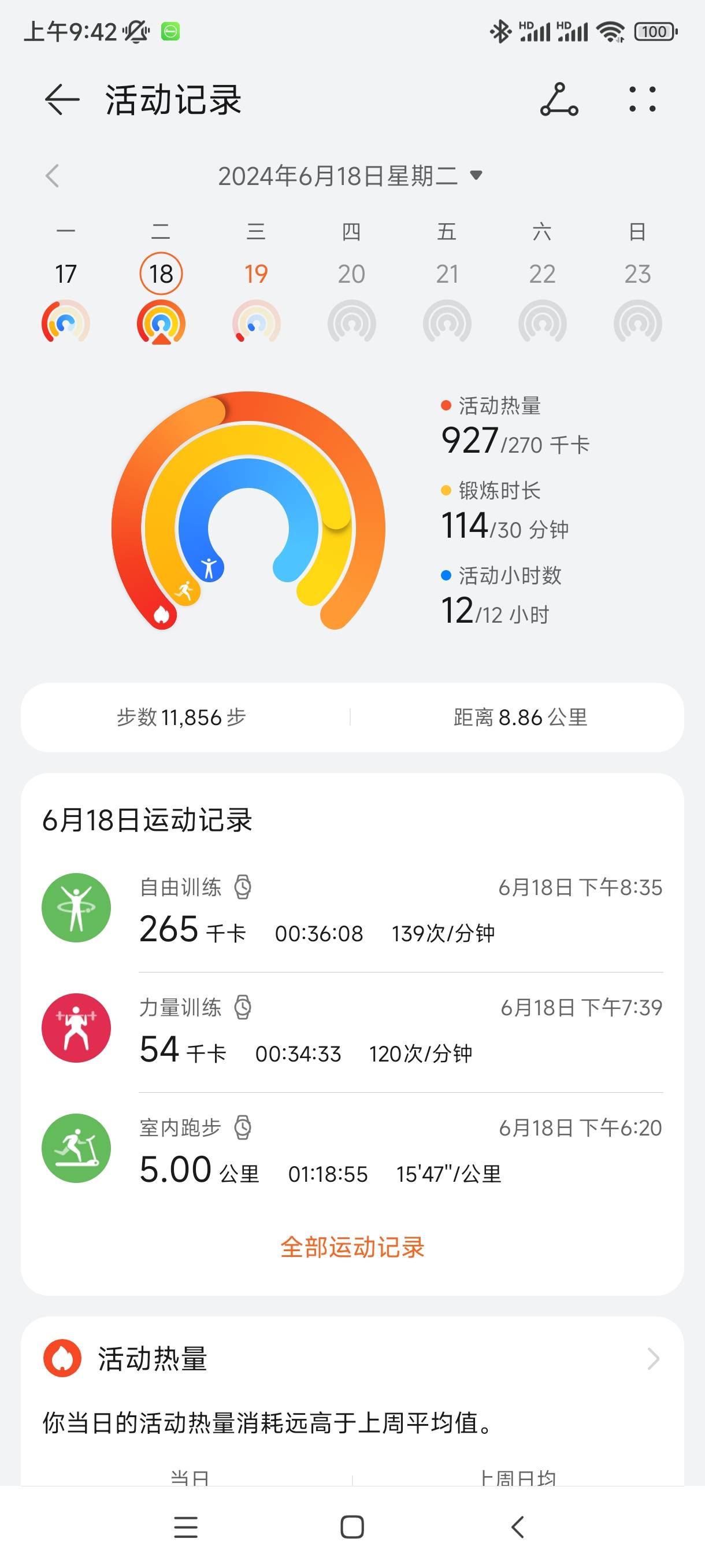Select Wednesday the 19th in the week strip
This screenshot has width=705, height=1568.
pyautogui.click(x=256, y=283)
